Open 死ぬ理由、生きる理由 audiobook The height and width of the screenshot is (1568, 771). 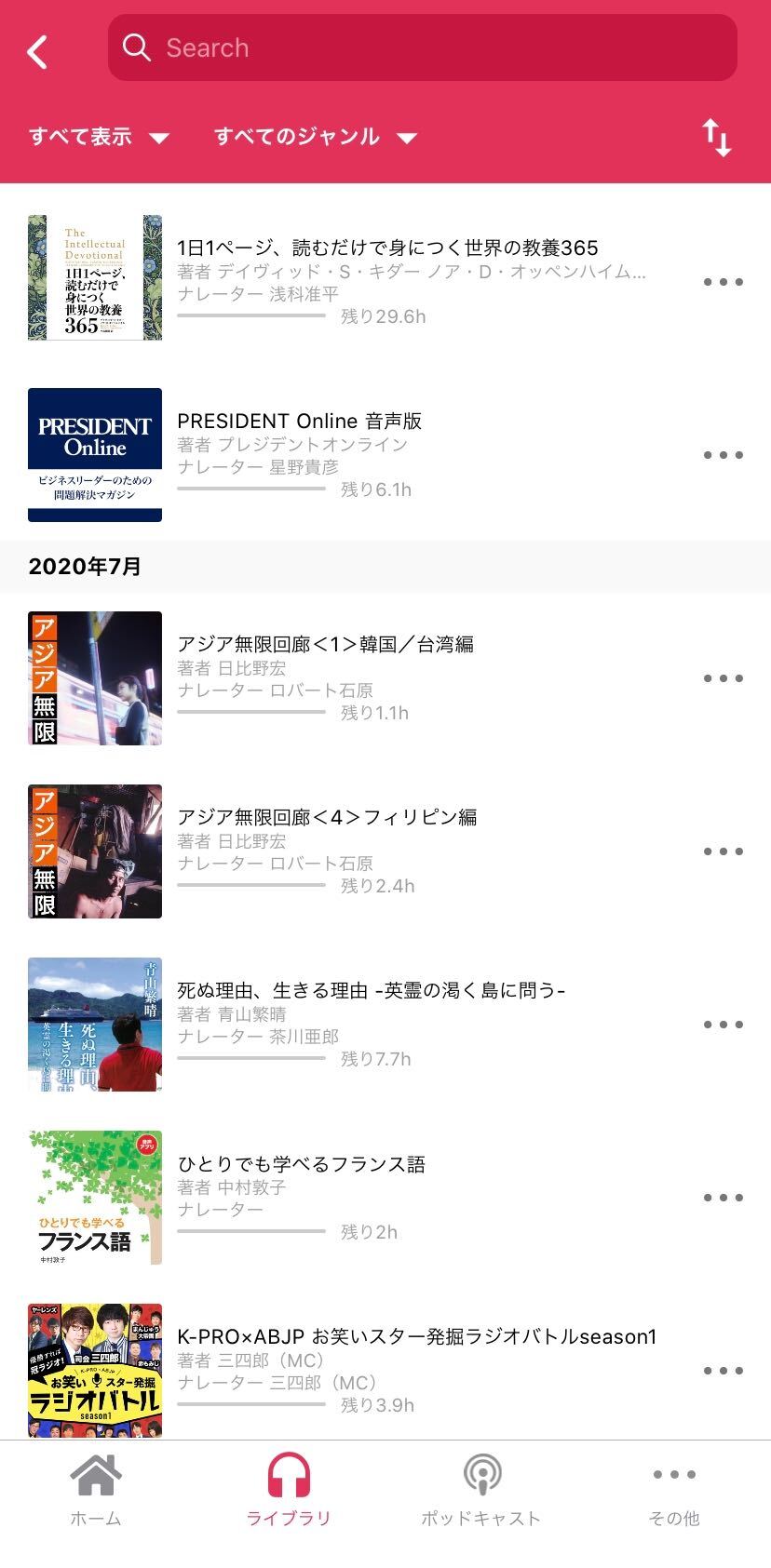371,990
